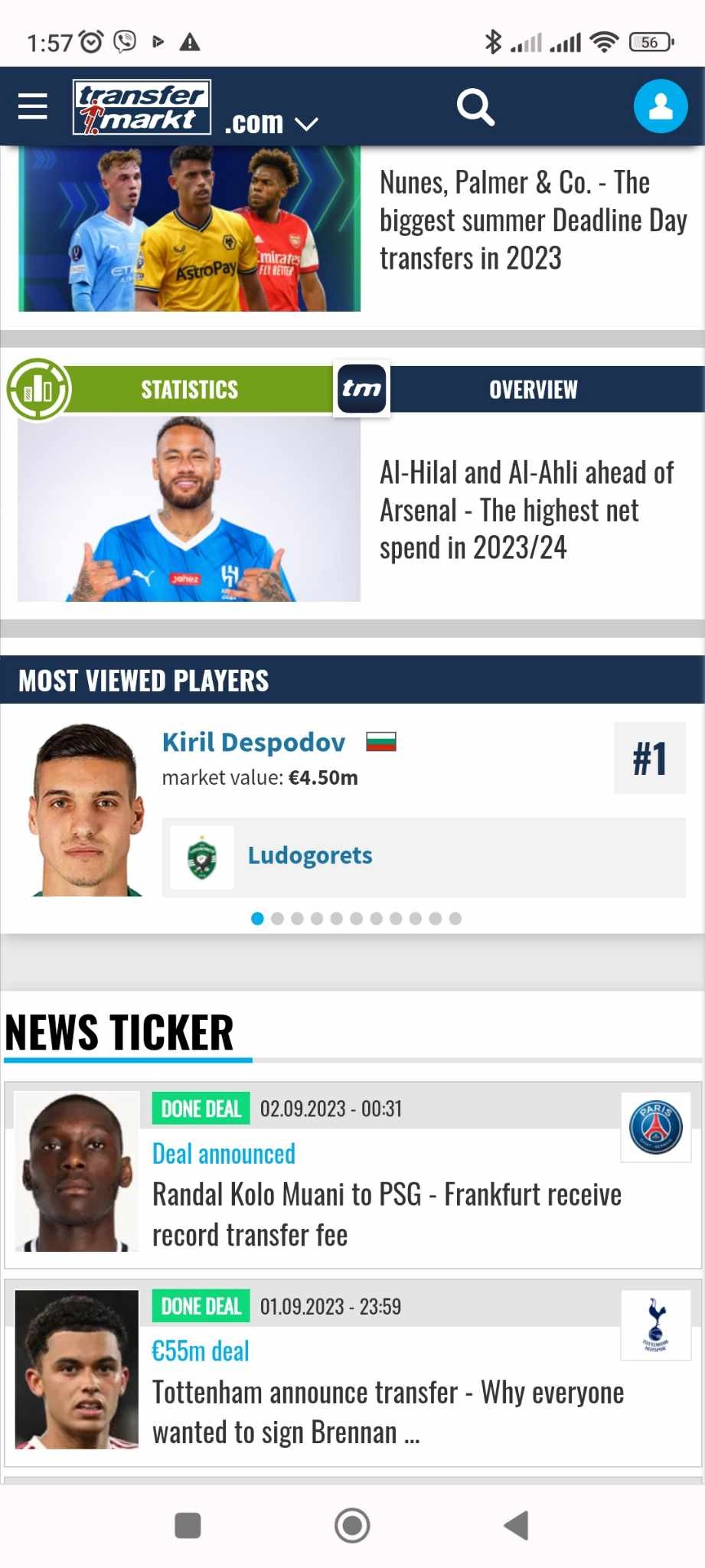Select the second most viewed players dot
Viewport: 705px width, 1568px height.
[277, 919]
